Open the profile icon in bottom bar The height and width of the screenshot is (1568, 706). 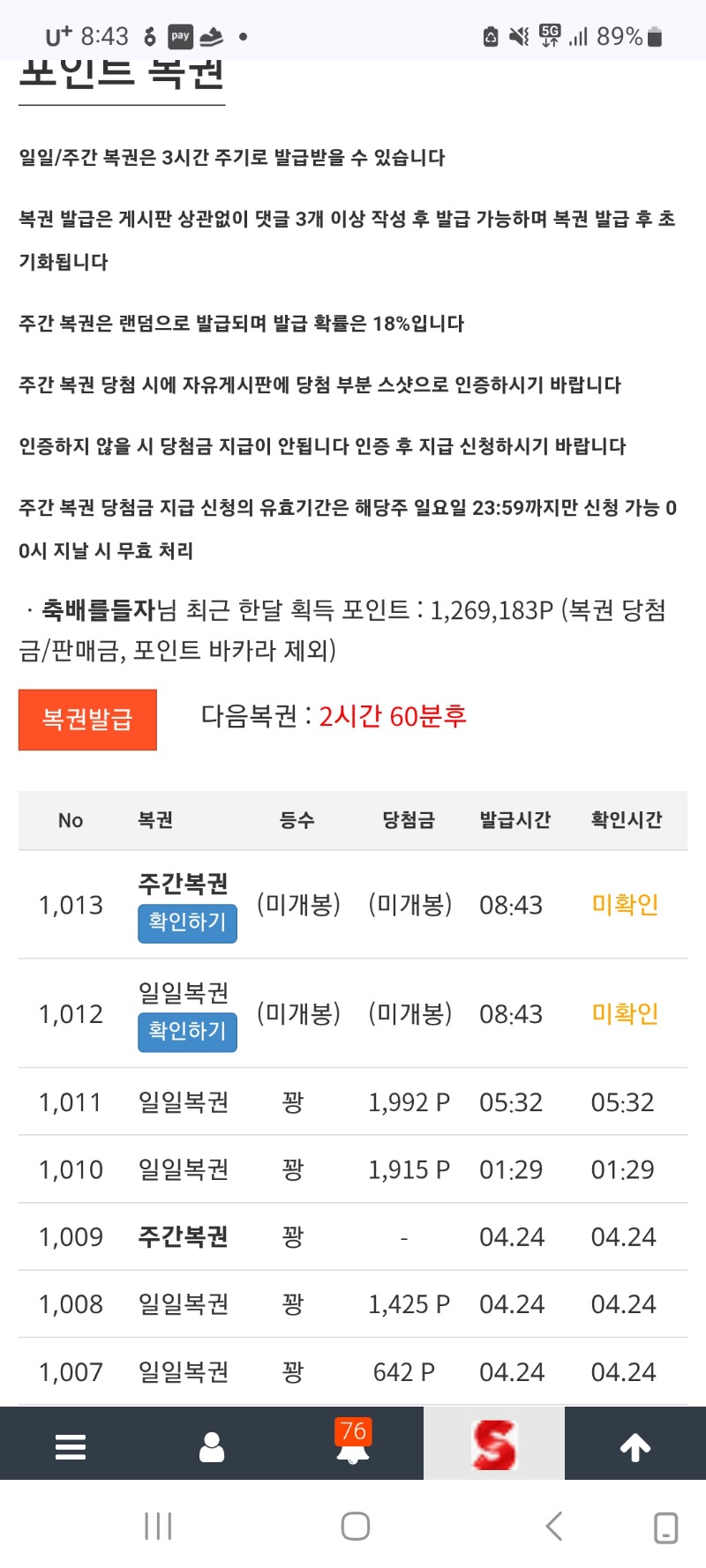(212, 1446)
